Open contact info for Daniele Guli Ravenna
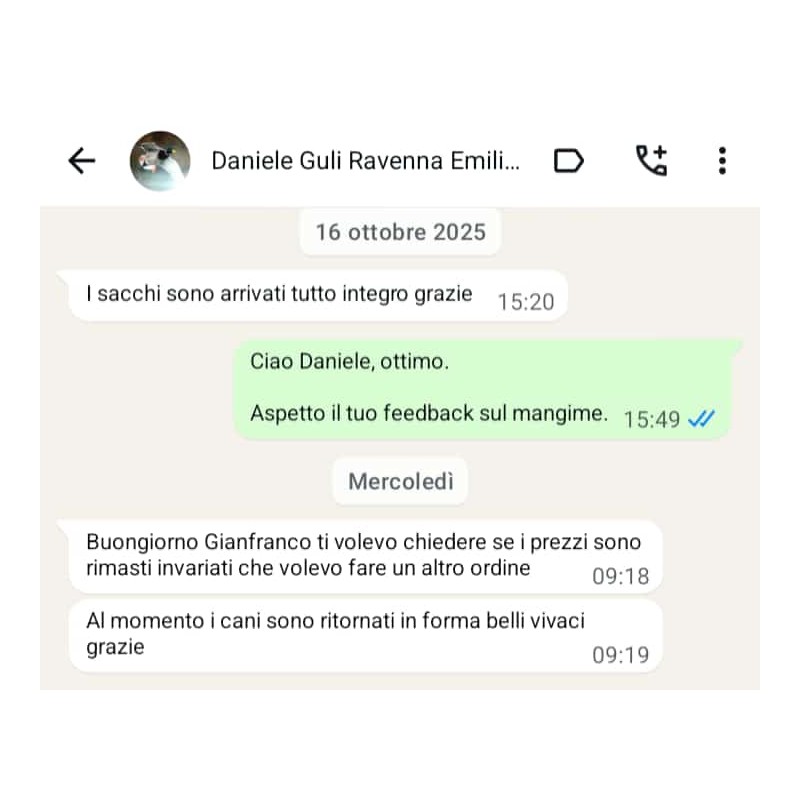 (365, 161)
